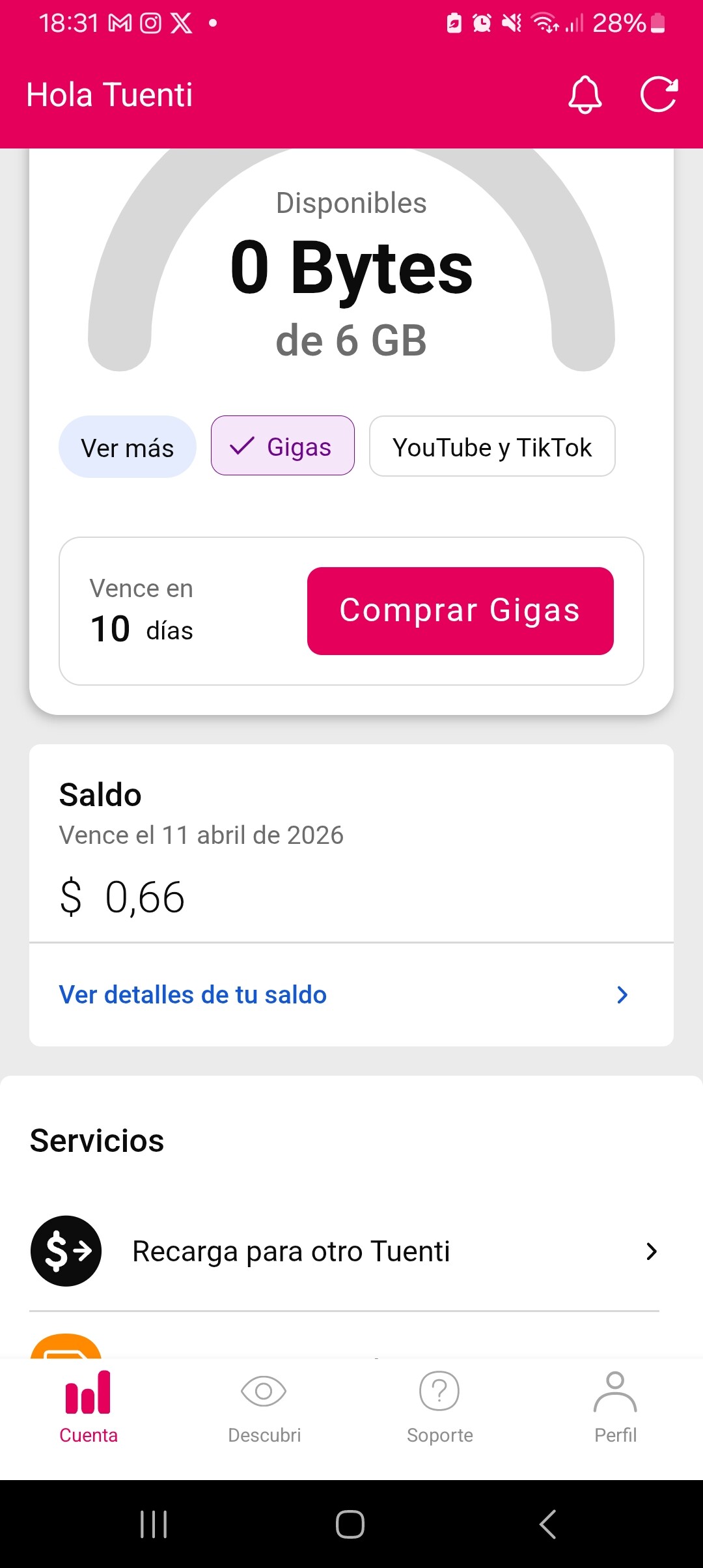Open the notifications bell
The height and width of the screenshot is (1568, 703).
pos(585,95)
